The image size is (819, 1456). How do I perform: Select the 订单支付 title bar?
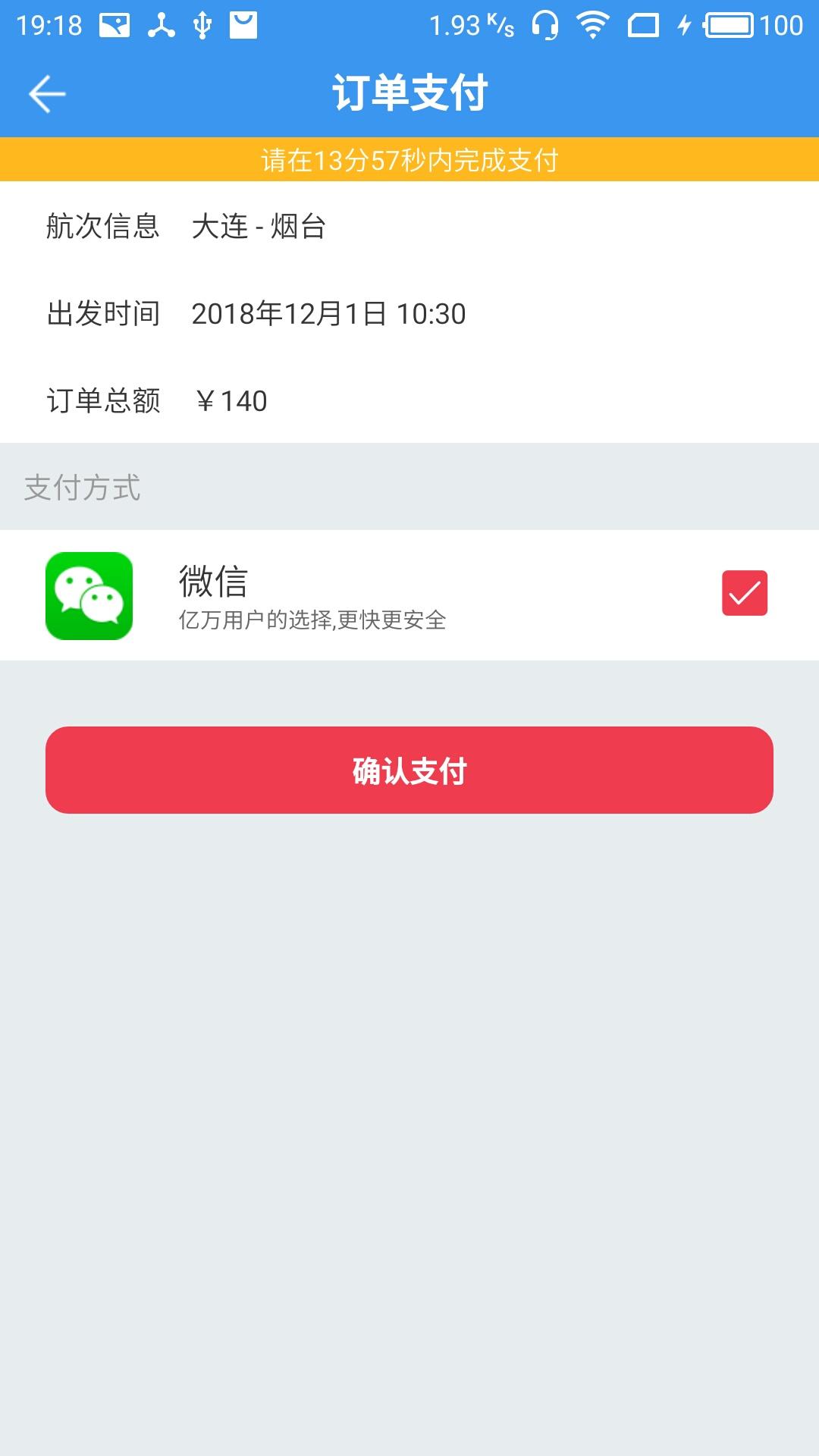409,93
